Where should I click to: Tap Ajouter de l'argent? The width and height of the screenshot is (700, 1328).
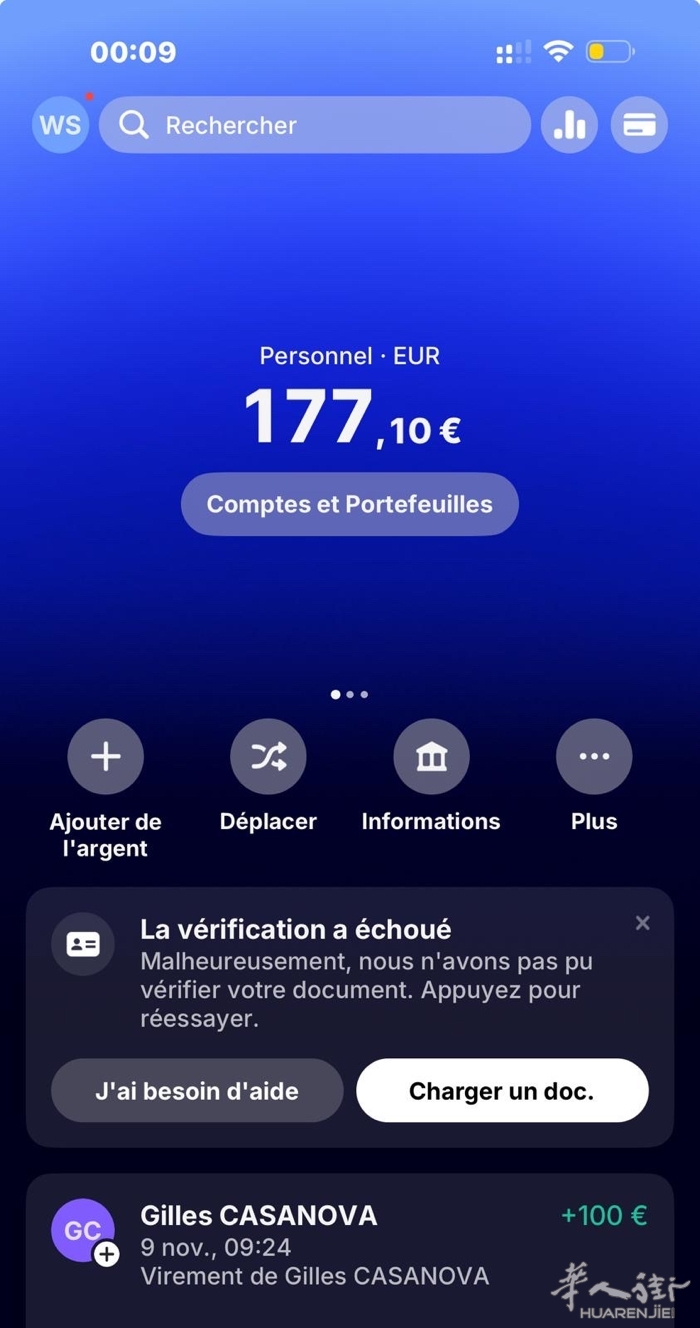pyautogui.click(x=105, y=757)
